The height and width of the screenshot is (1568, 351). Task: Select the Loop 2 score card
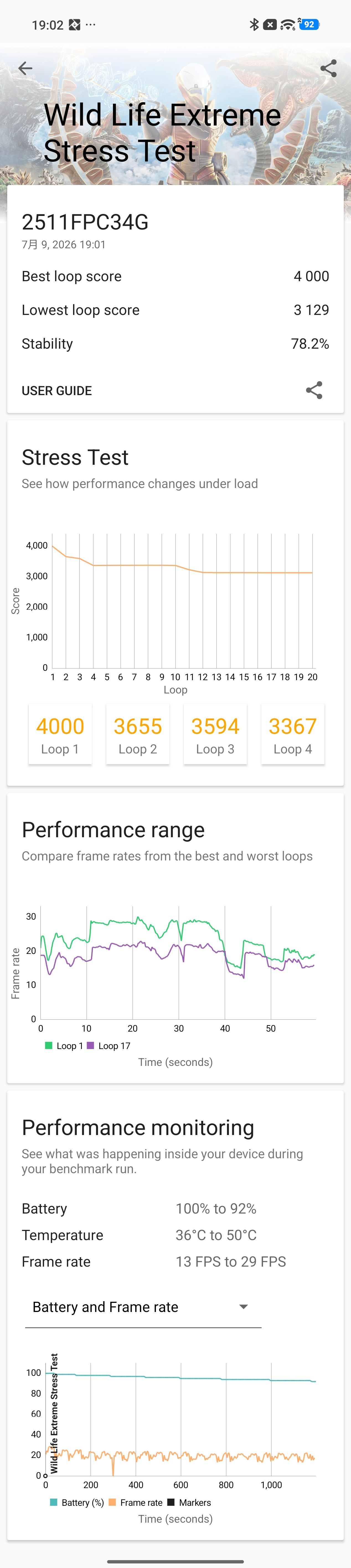pos(138,734)
